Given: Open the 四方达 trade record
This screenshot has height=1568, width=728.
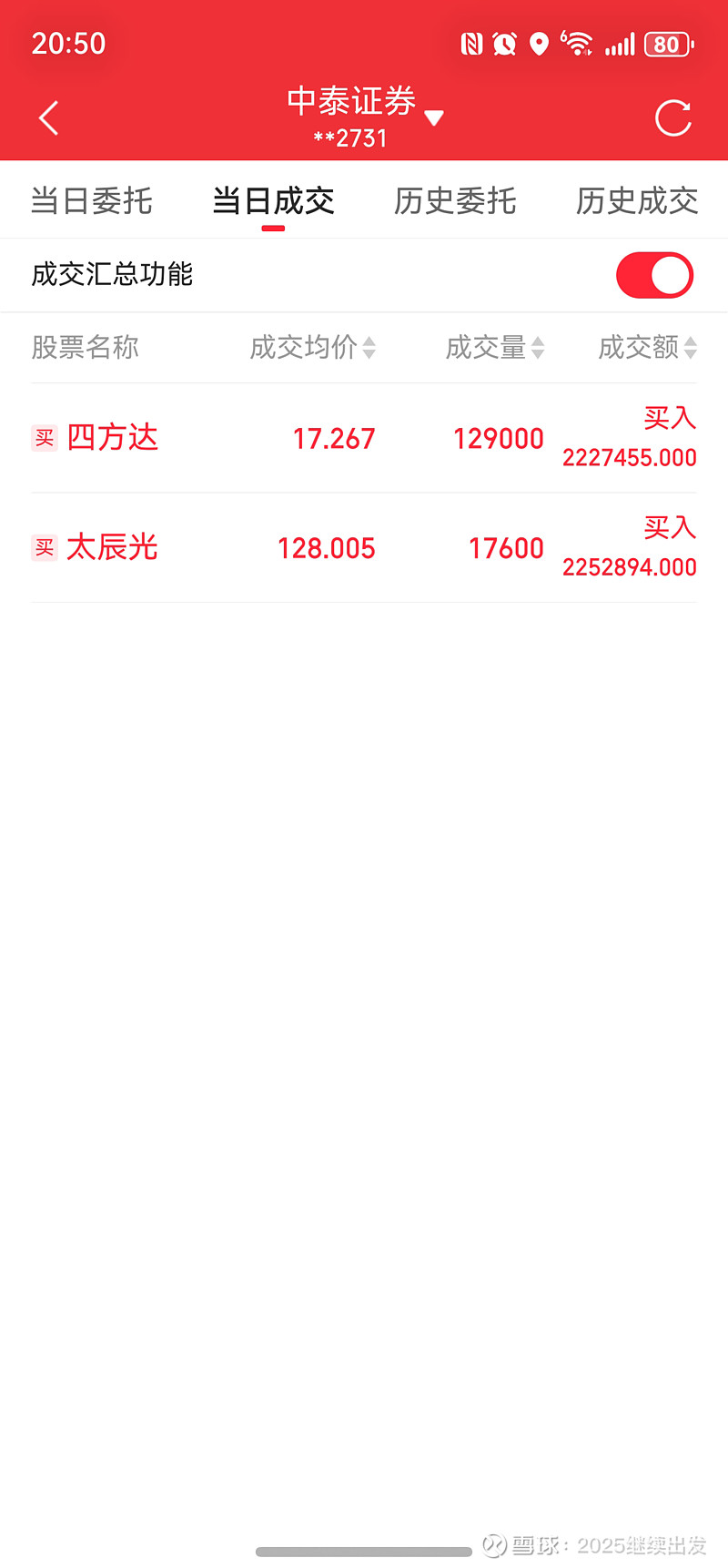Looking at the screenshot, I should pos(364,438).
